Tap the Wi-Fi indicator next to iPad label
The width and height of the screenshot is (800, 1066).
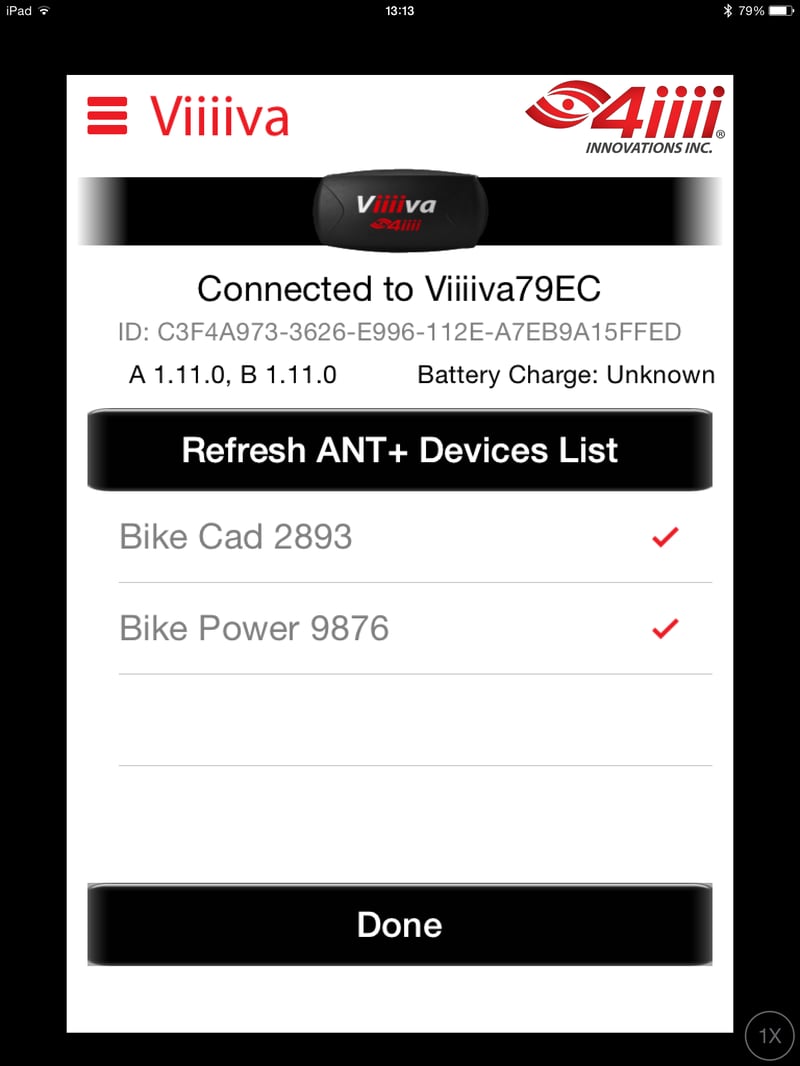tap(42, 11)
